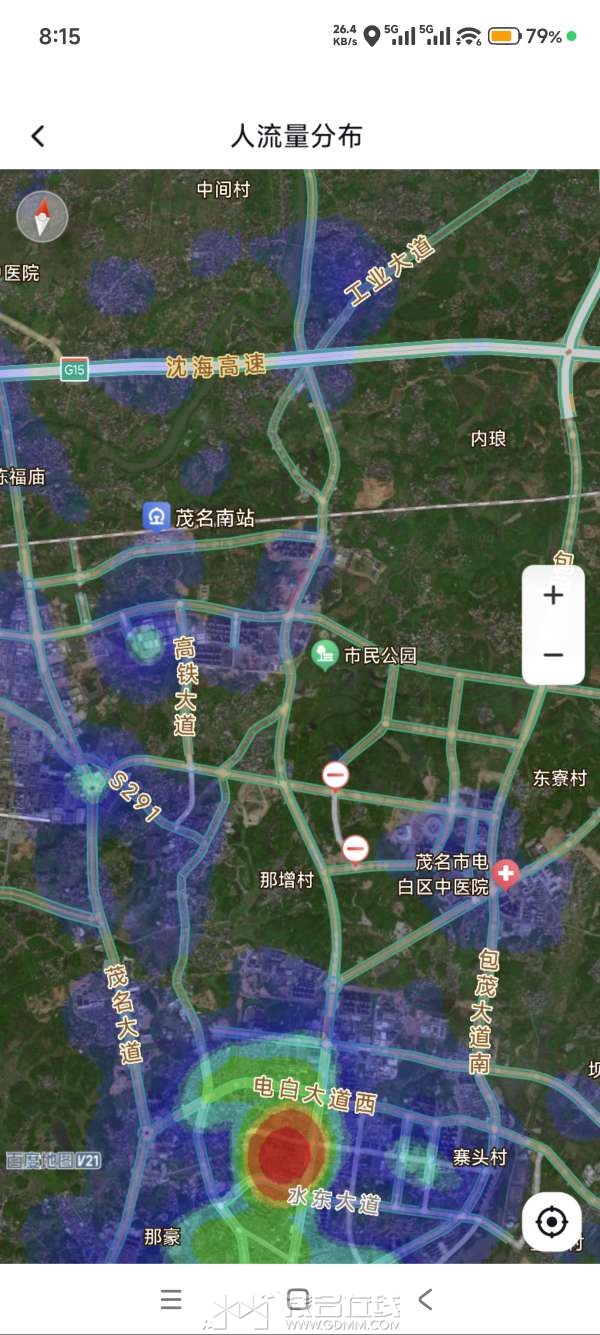Tap the compass to reset map orientation

pyautogui.click(x=42, y=216)
